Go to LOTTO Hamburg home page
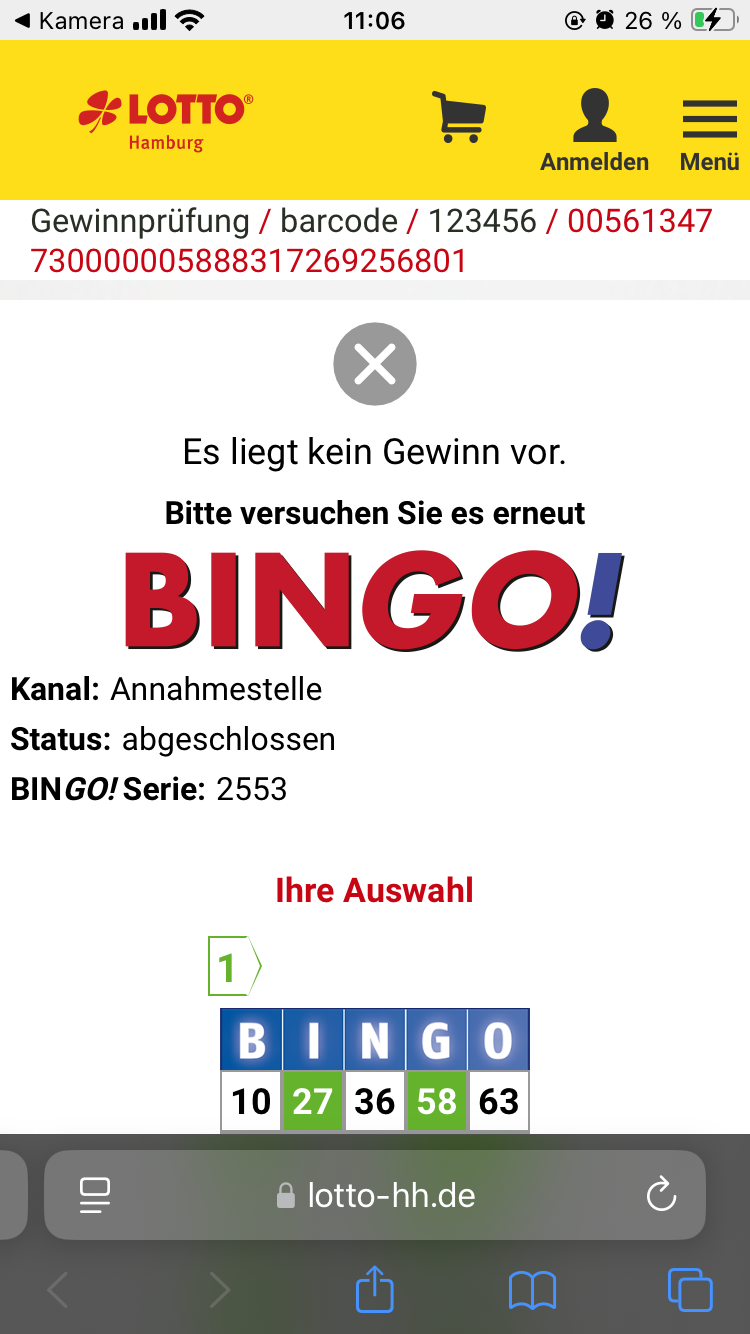 point(166,120)
